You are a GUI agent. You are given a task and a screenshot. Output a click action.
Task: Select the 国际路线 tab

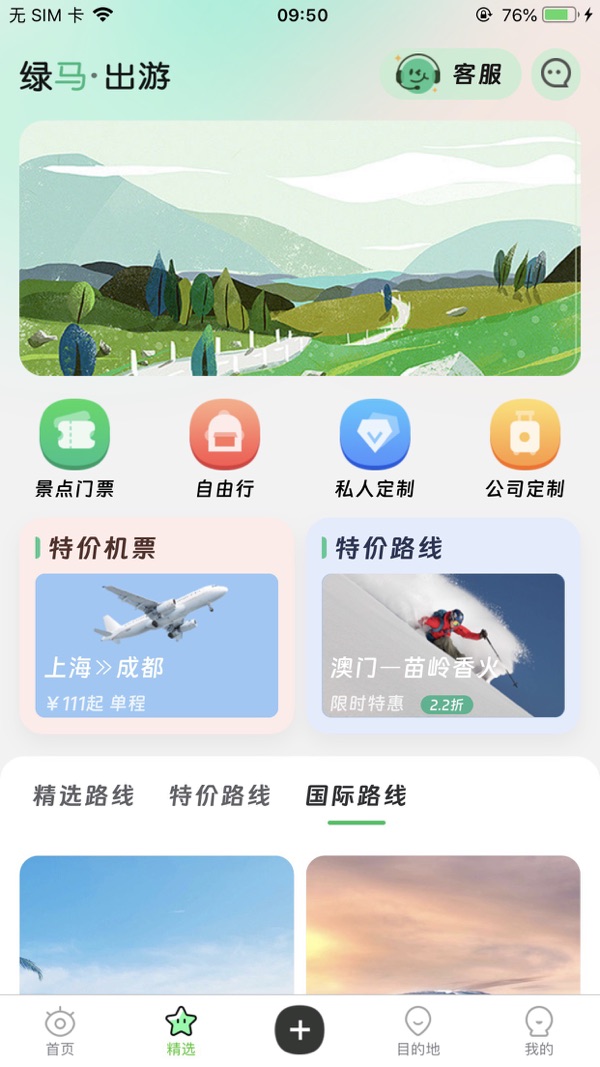356,795
